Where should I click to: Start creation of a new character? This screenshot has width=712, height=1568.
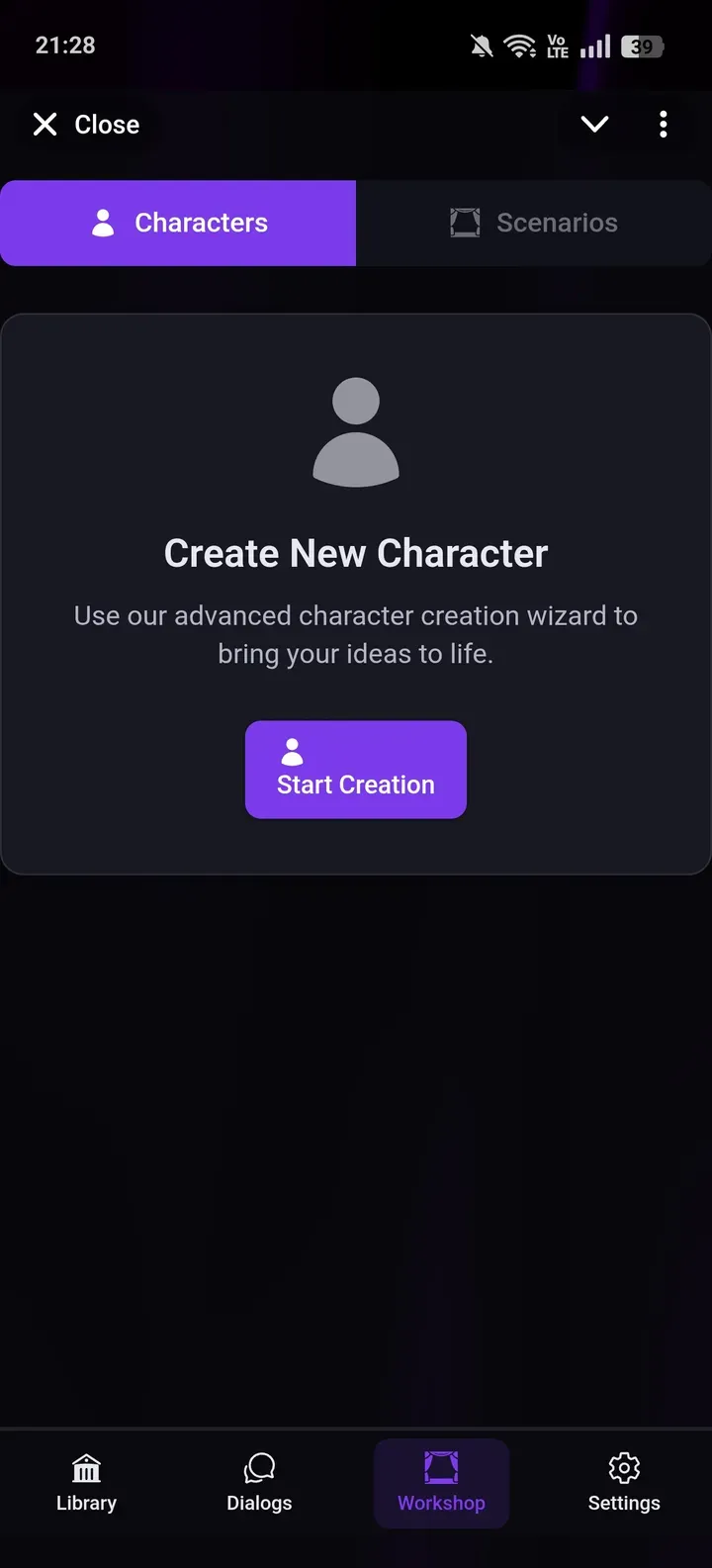(356, 770)
